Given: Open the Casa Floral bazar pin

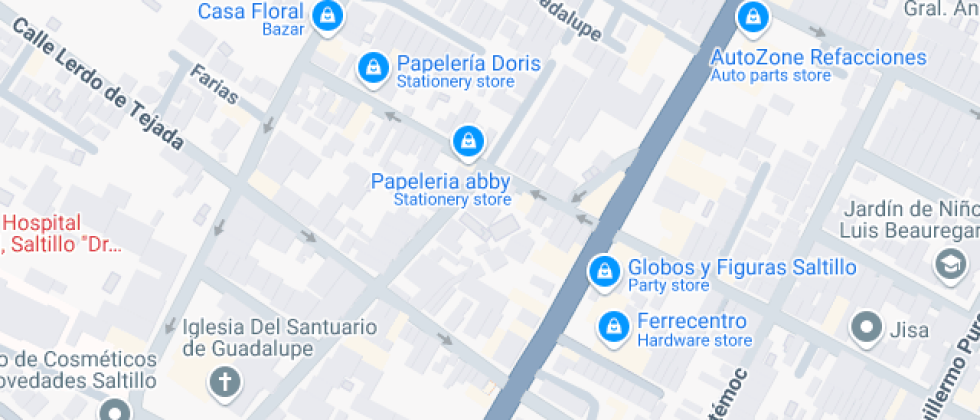Looking at the screenshot, I should pos(326,15).
